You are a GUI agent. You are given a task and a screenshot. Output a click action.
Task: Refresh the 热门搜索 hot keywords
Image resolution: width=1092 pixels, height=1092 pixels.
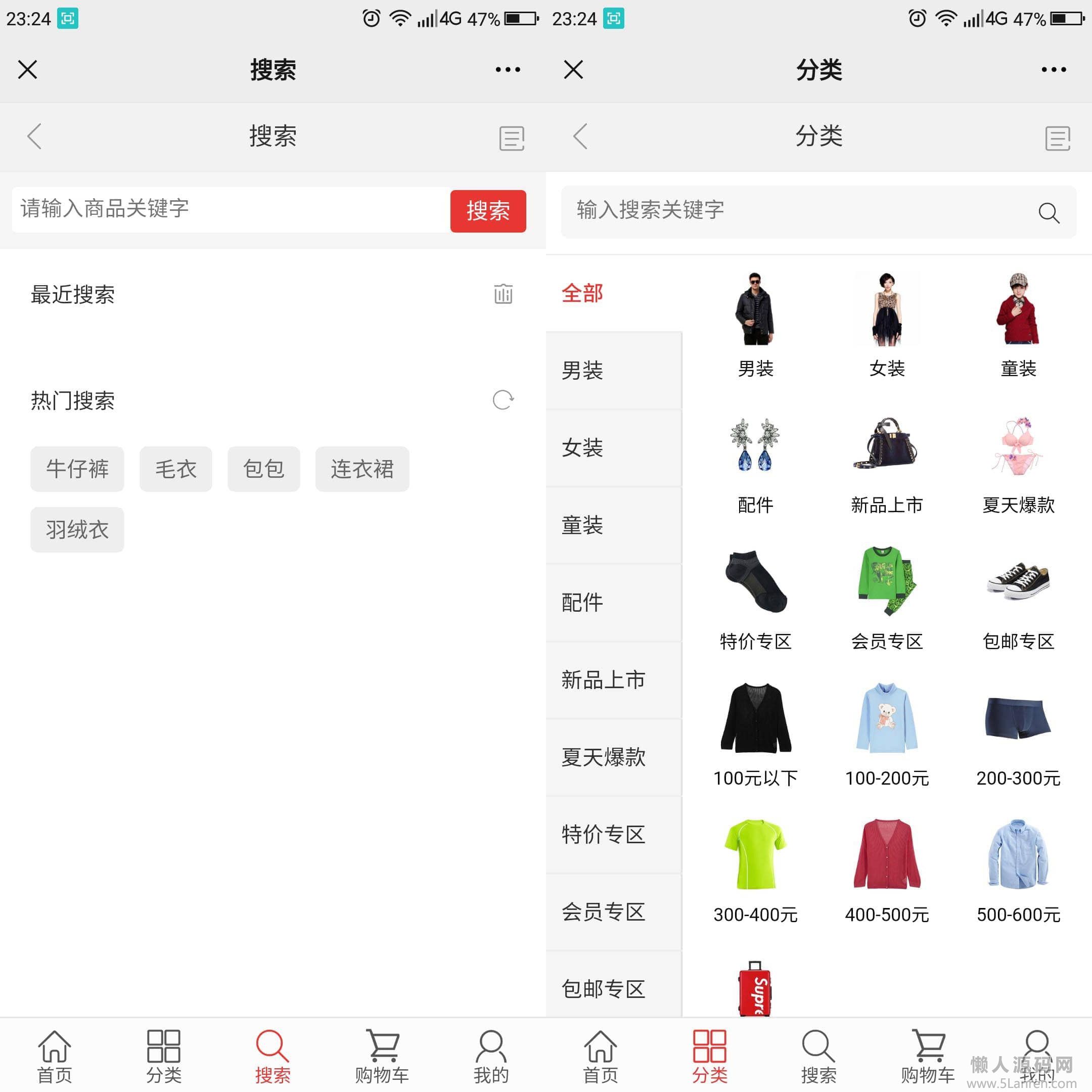click(x=503, y=399)
